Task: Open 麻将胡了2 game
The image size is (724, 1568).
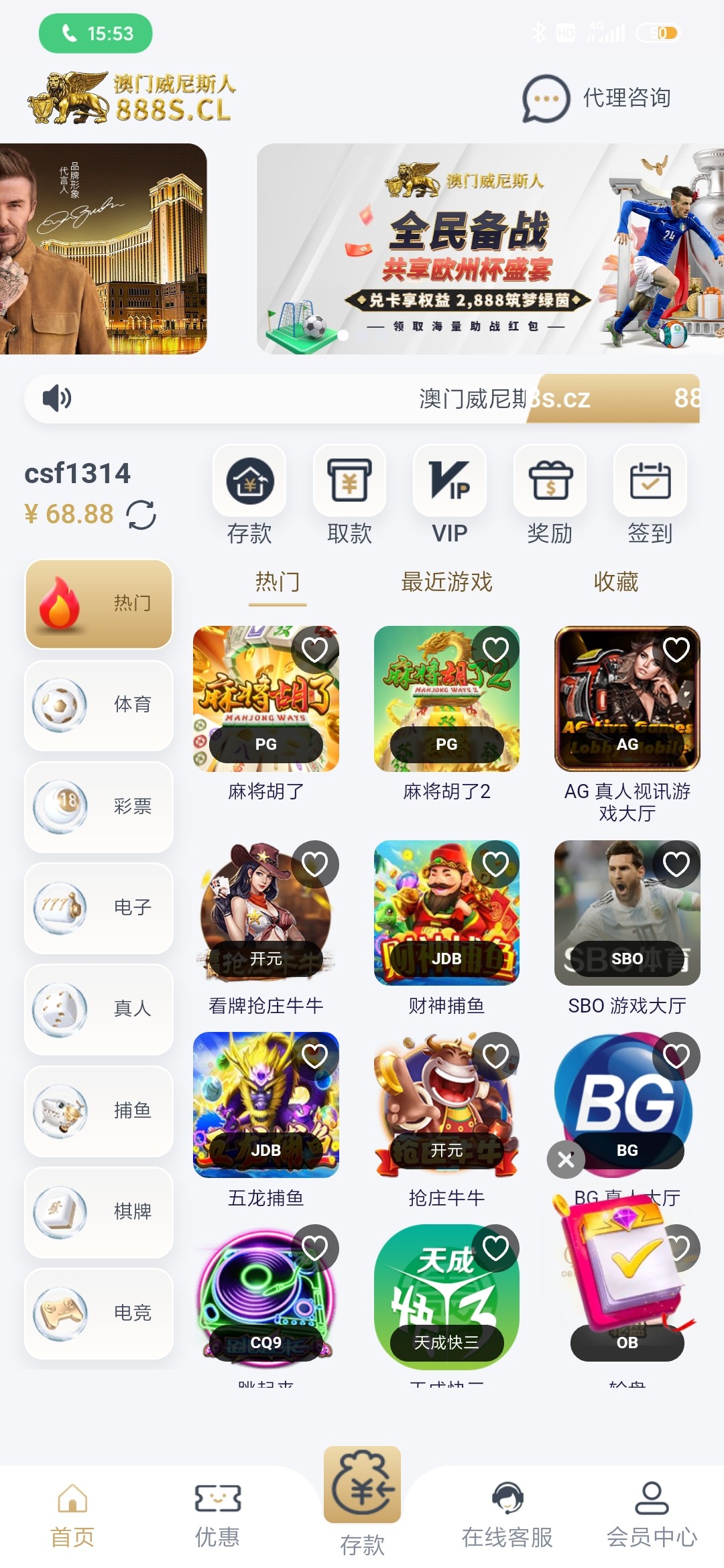Action: [x=446, y=700]
